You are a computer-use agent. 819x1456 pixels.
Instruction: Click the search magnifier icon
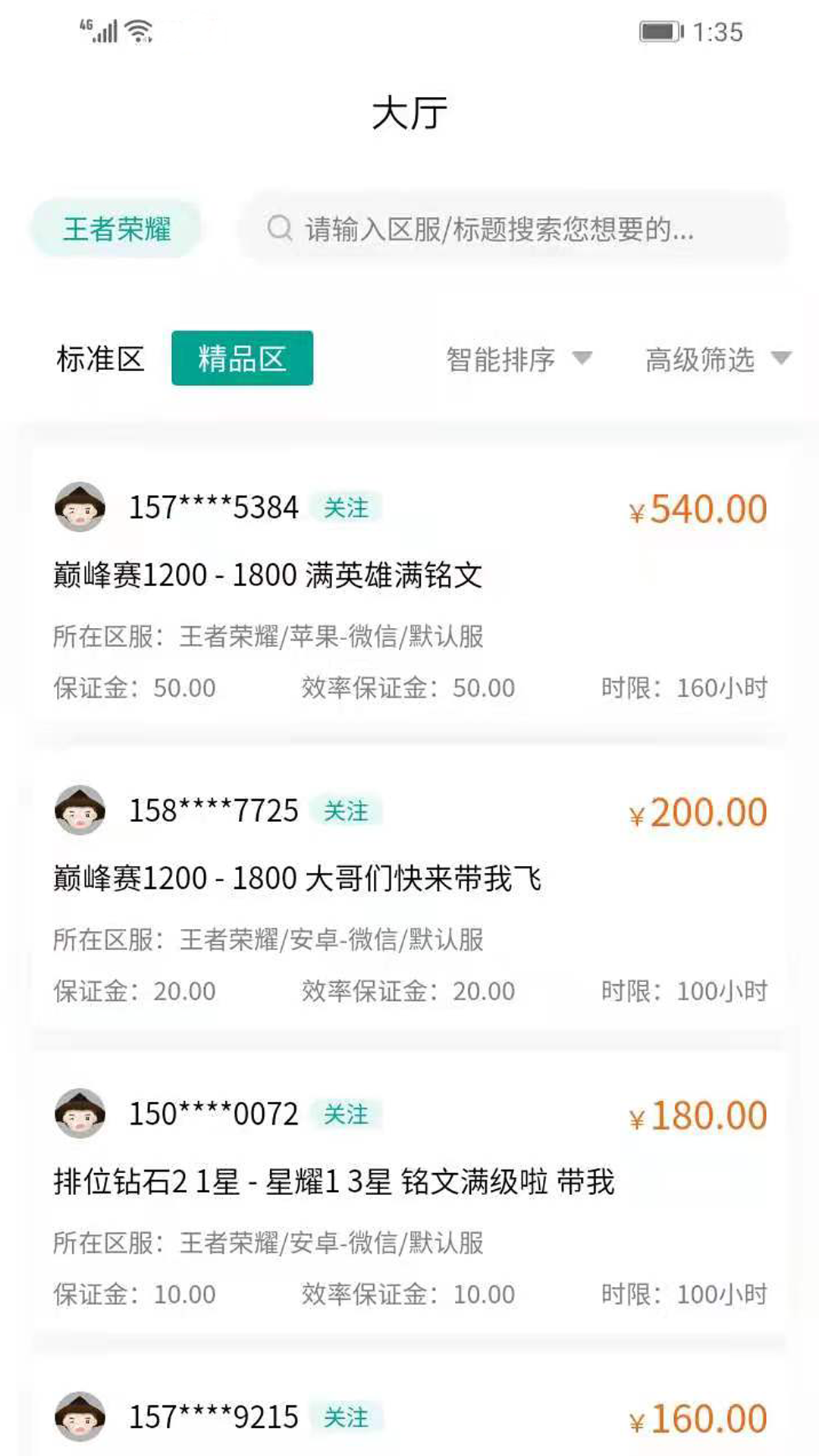(280, 228)
